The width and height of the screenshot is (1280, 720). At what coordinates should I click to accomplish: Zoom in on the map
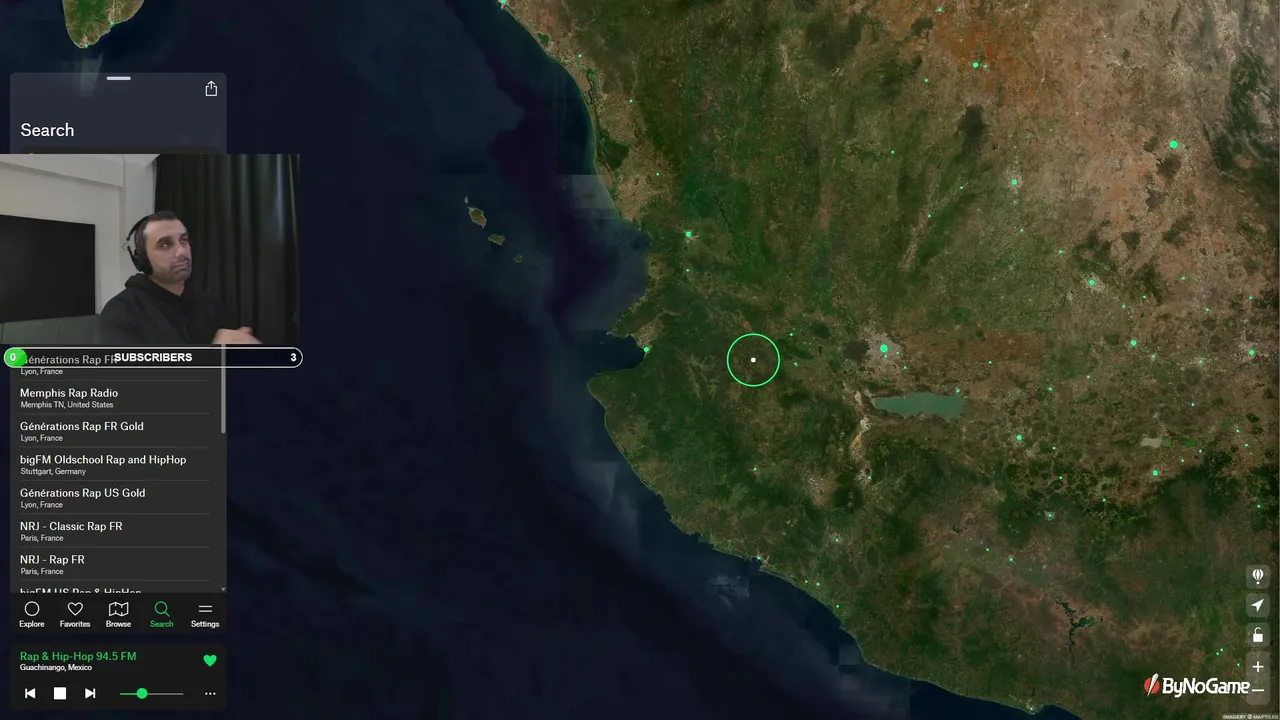pyautogui.click(x=1258, y=666)
